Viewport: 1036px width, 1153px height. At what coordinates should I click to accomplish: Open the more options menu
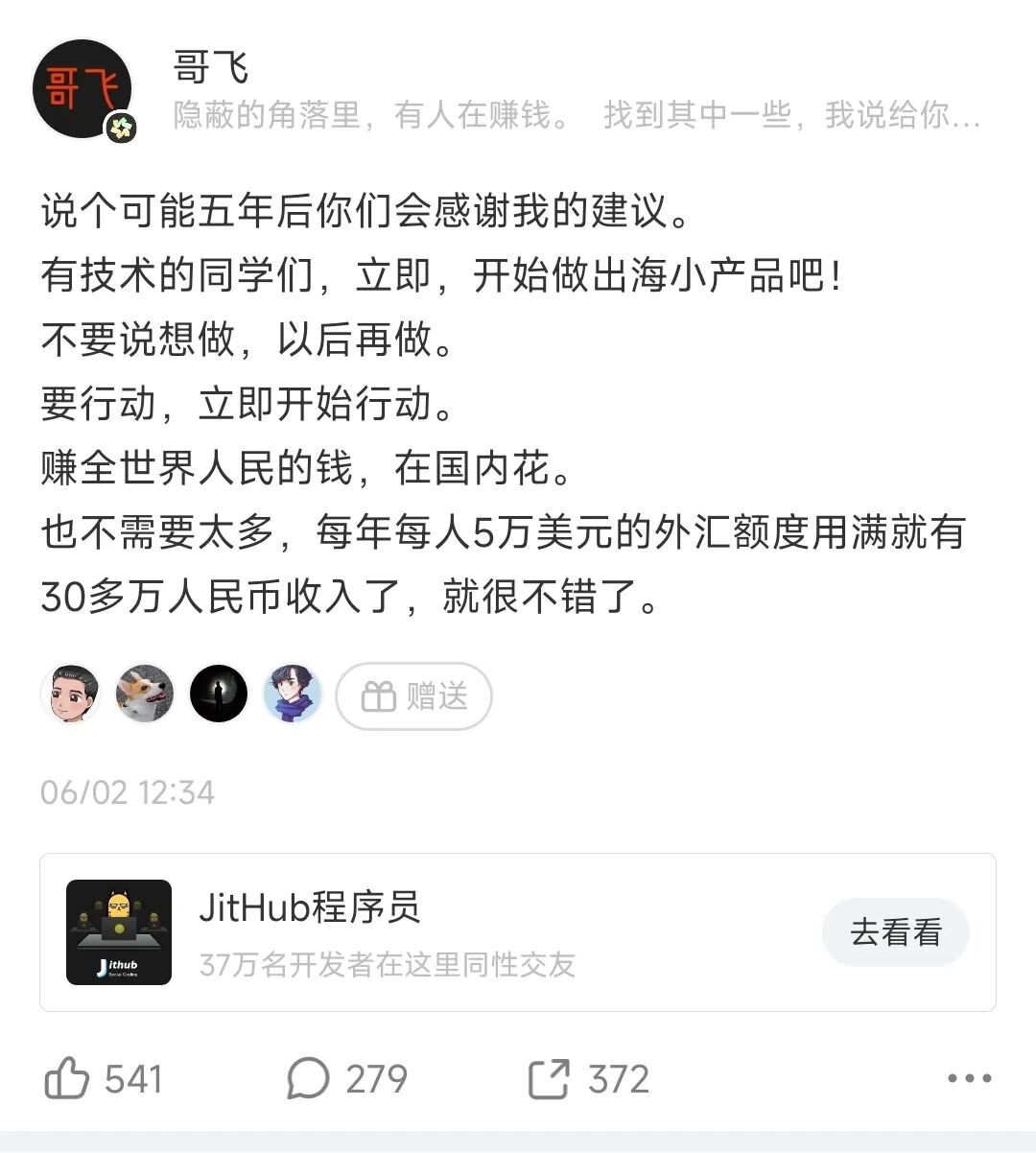coord(969,1078)
